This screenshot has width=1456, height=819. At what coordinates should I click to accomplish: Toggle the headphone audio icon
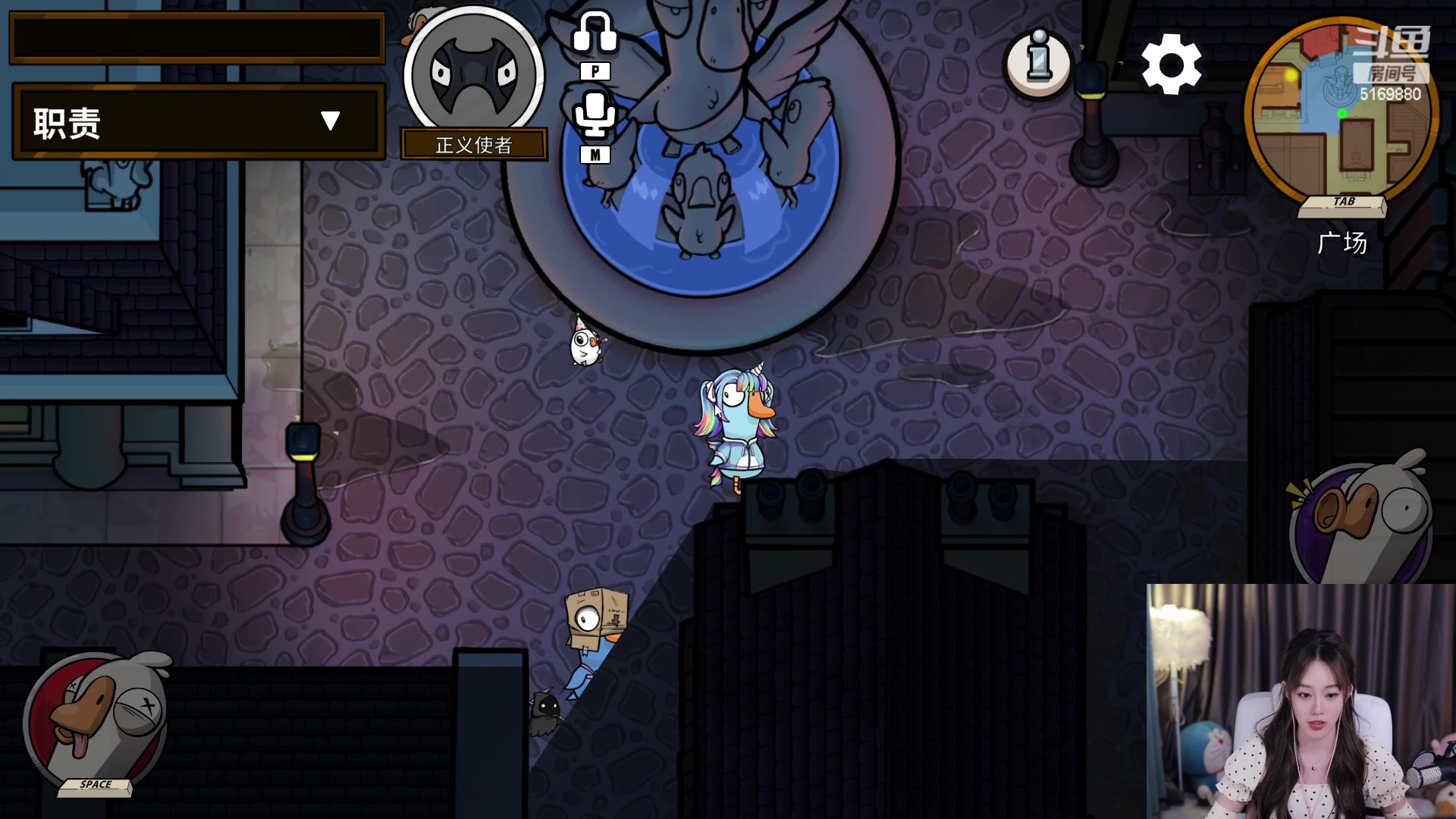[x=595, y=34]
